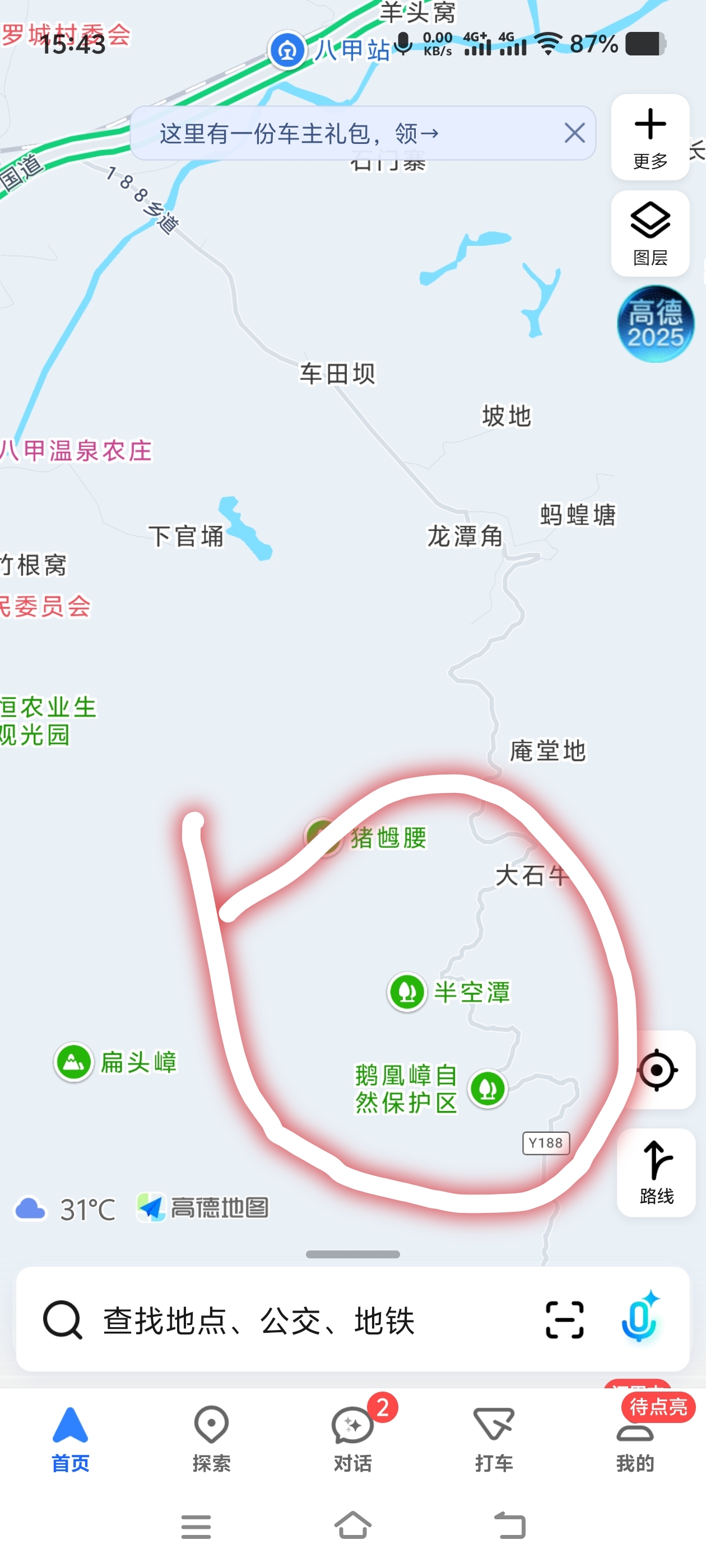Tap the 八甲站 station marker
The image size is (706, 1568).
pyautogui.click(x=287, y=50)
